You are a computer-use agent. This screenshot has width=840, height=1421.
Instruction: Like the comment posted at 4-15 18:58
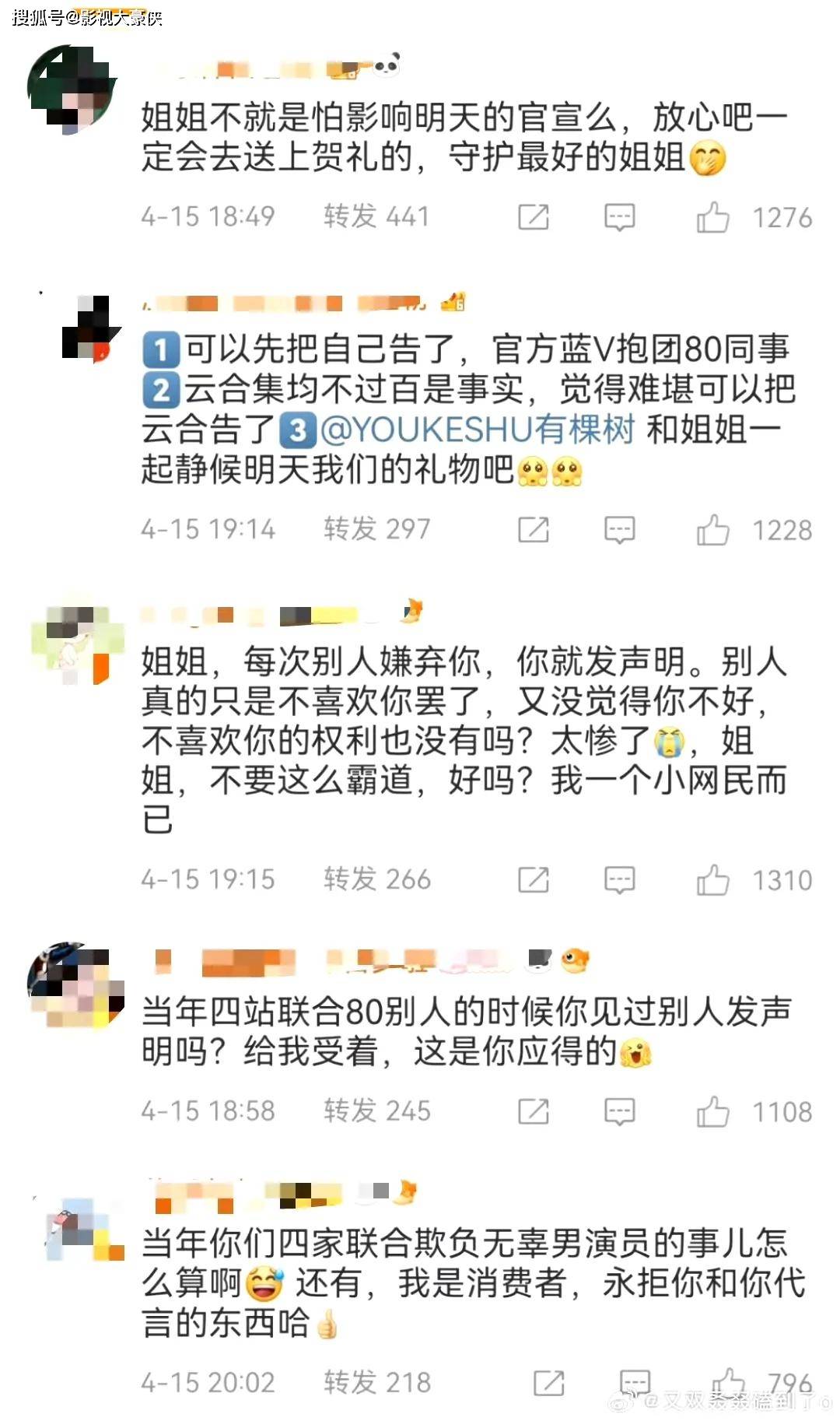click(712, 1111)
